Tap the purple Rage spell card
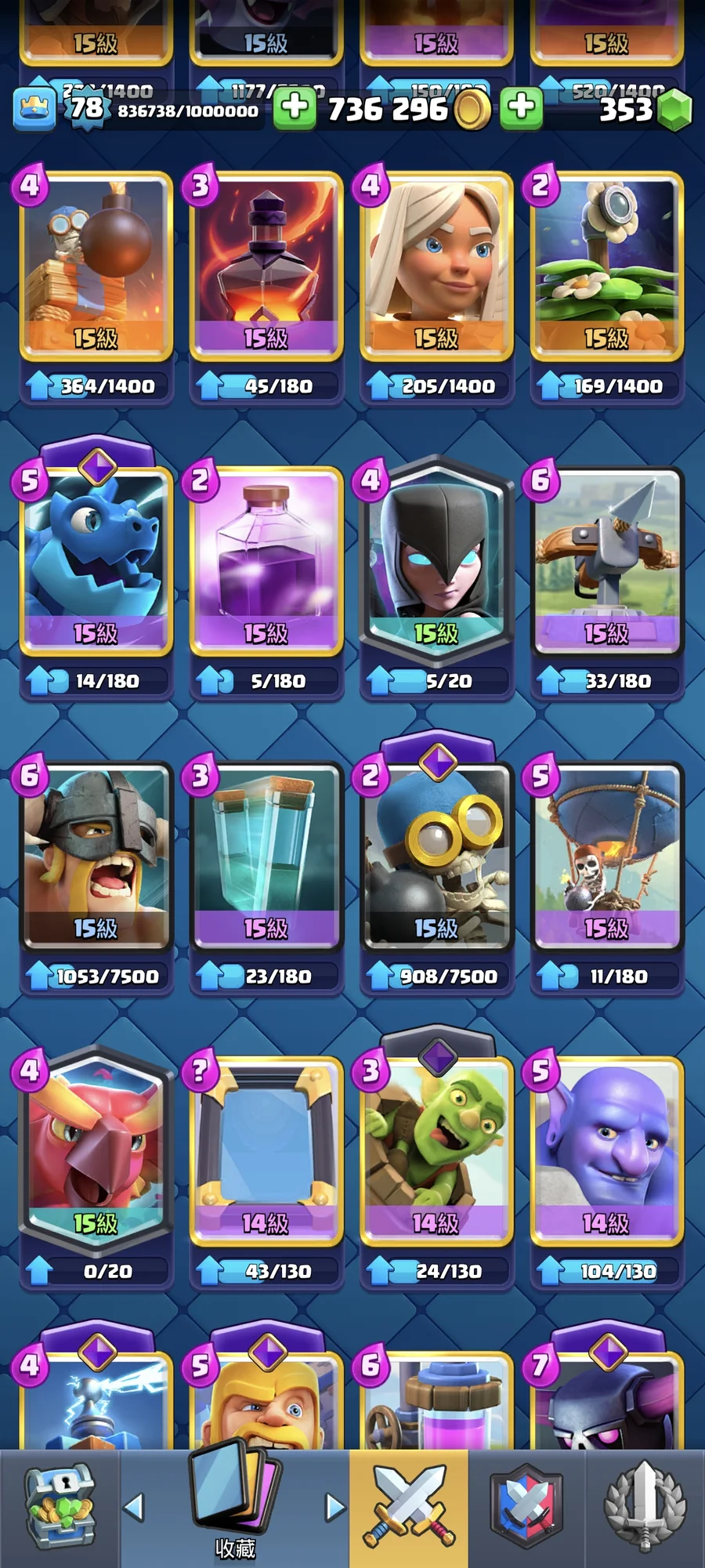The width and height of the screenshot is (705, 1568). point(266,560)
